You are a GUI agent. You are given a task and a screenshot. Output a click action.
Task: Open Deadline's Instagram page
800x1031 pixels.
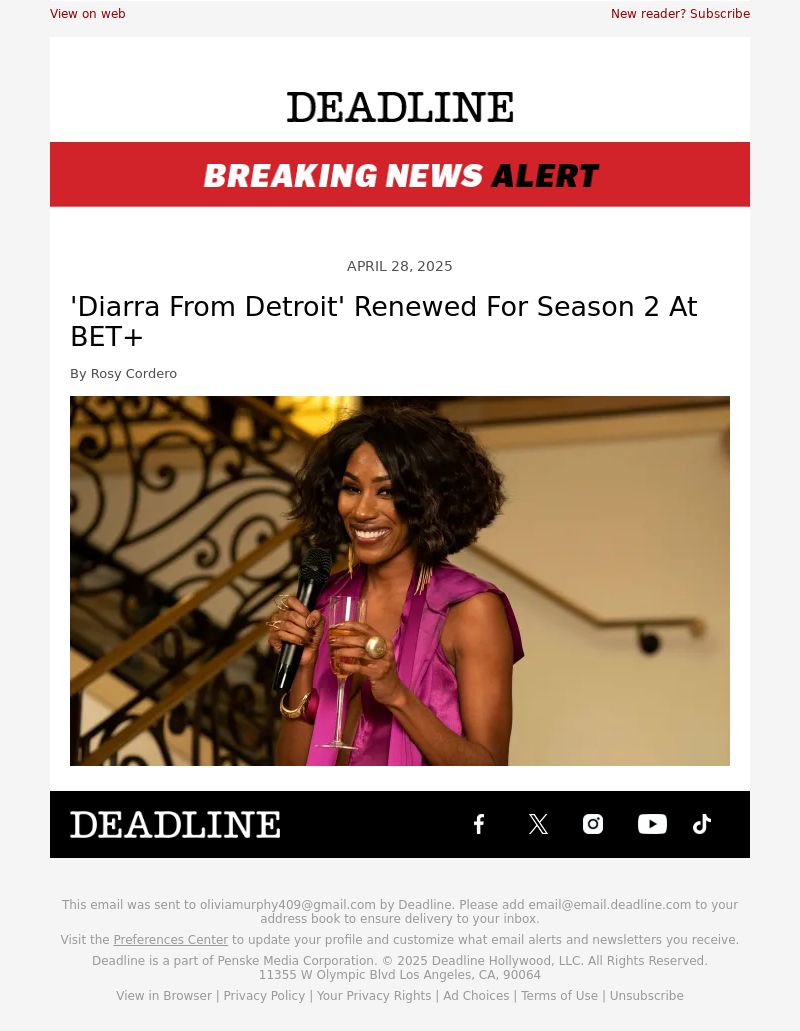point(593,824)
